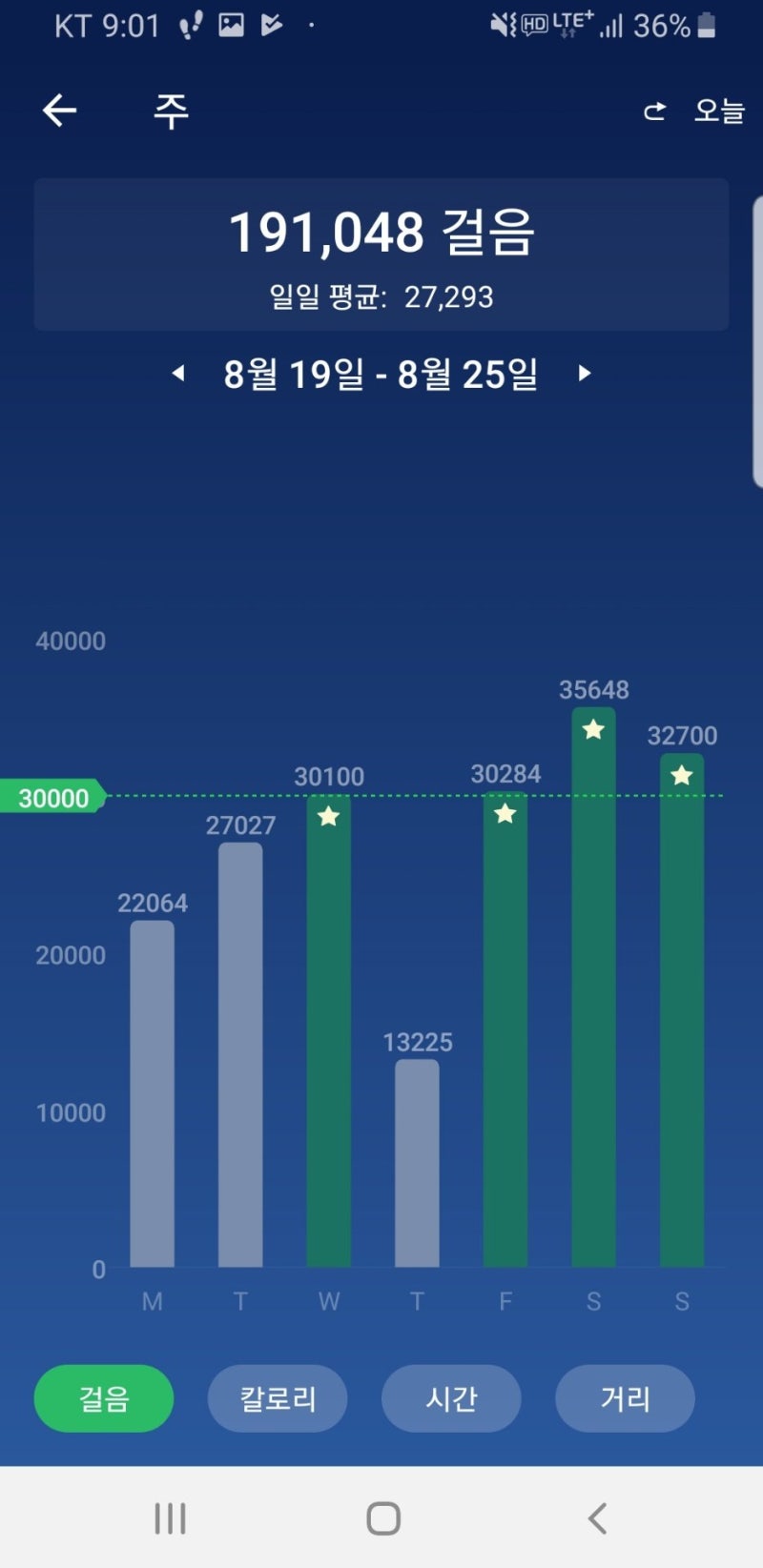Image resolution: width=763 pixels, height=1568 pixels.
Task: Go back using the top-left arrow
Action: 59,111
